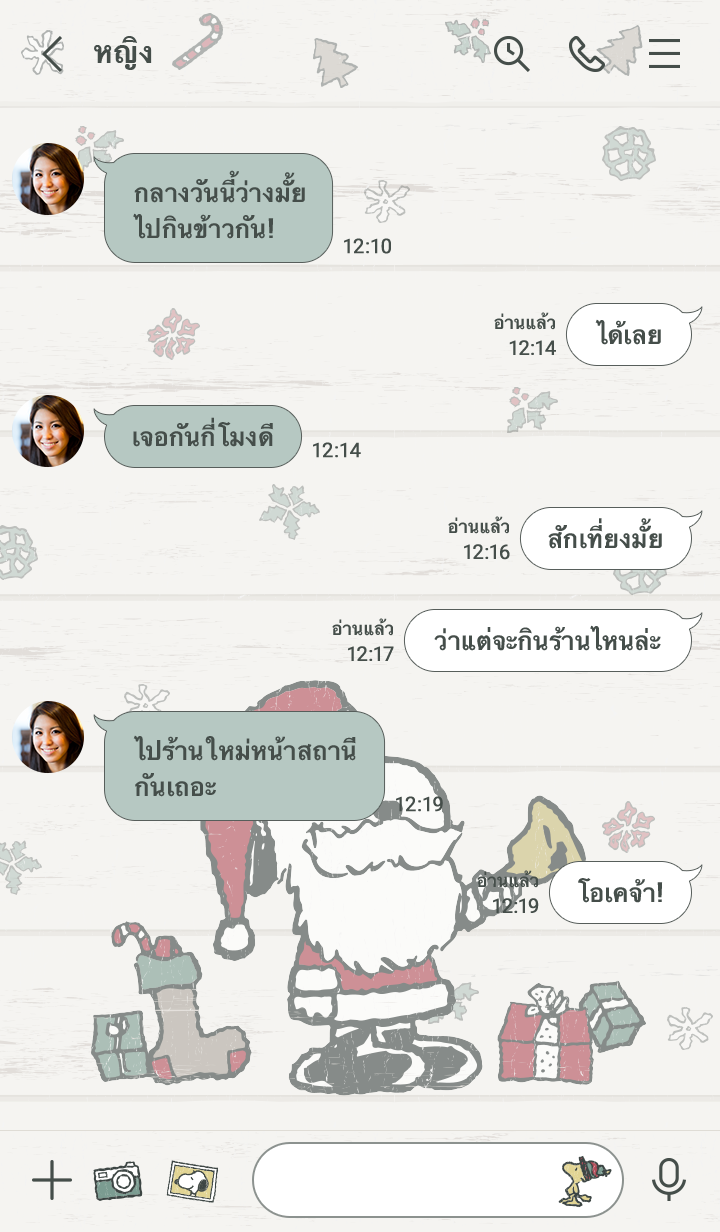Start a voice call with หญิง
720x1232 pixels.
click(587, 53)
